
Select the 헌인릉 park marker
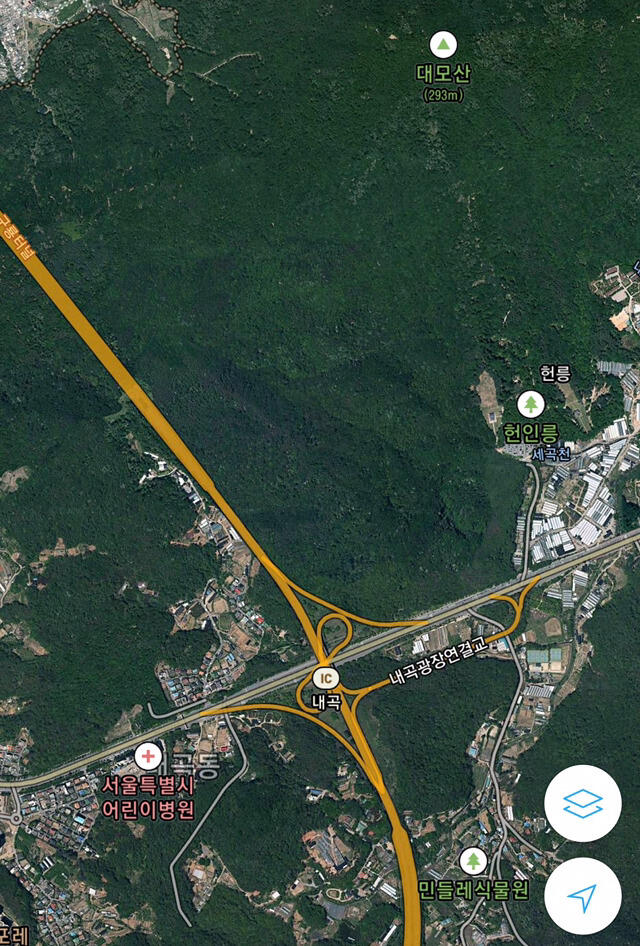529,404
